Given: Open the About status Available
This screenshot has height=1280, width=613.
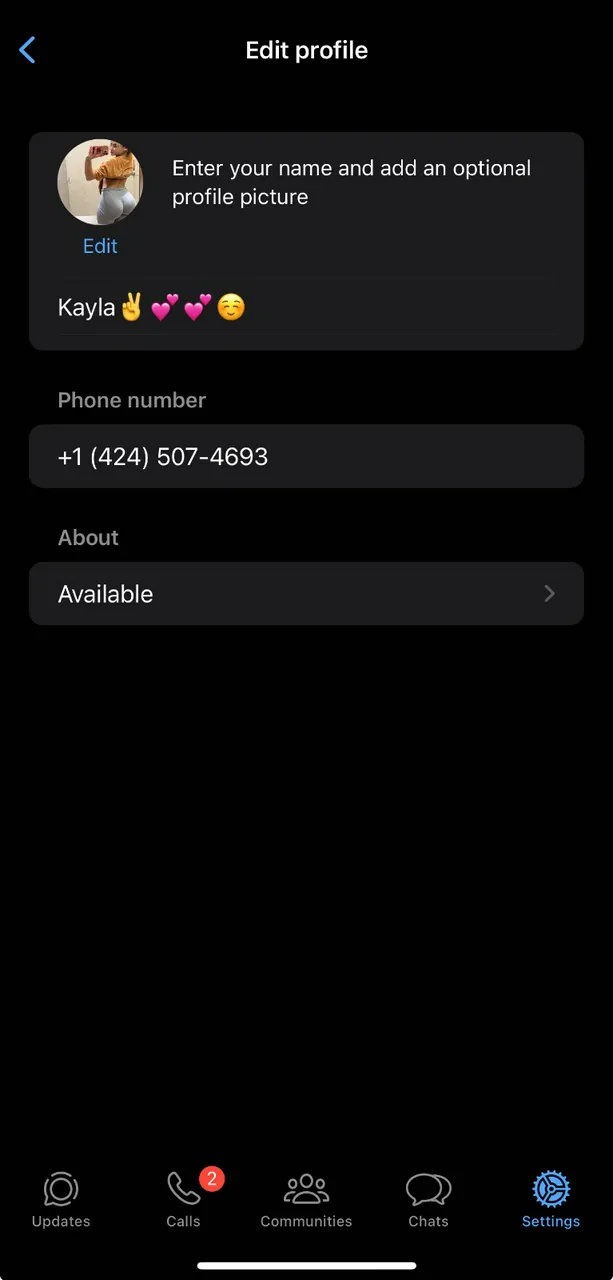Looking at the screenshot, I should coord(306,594).
